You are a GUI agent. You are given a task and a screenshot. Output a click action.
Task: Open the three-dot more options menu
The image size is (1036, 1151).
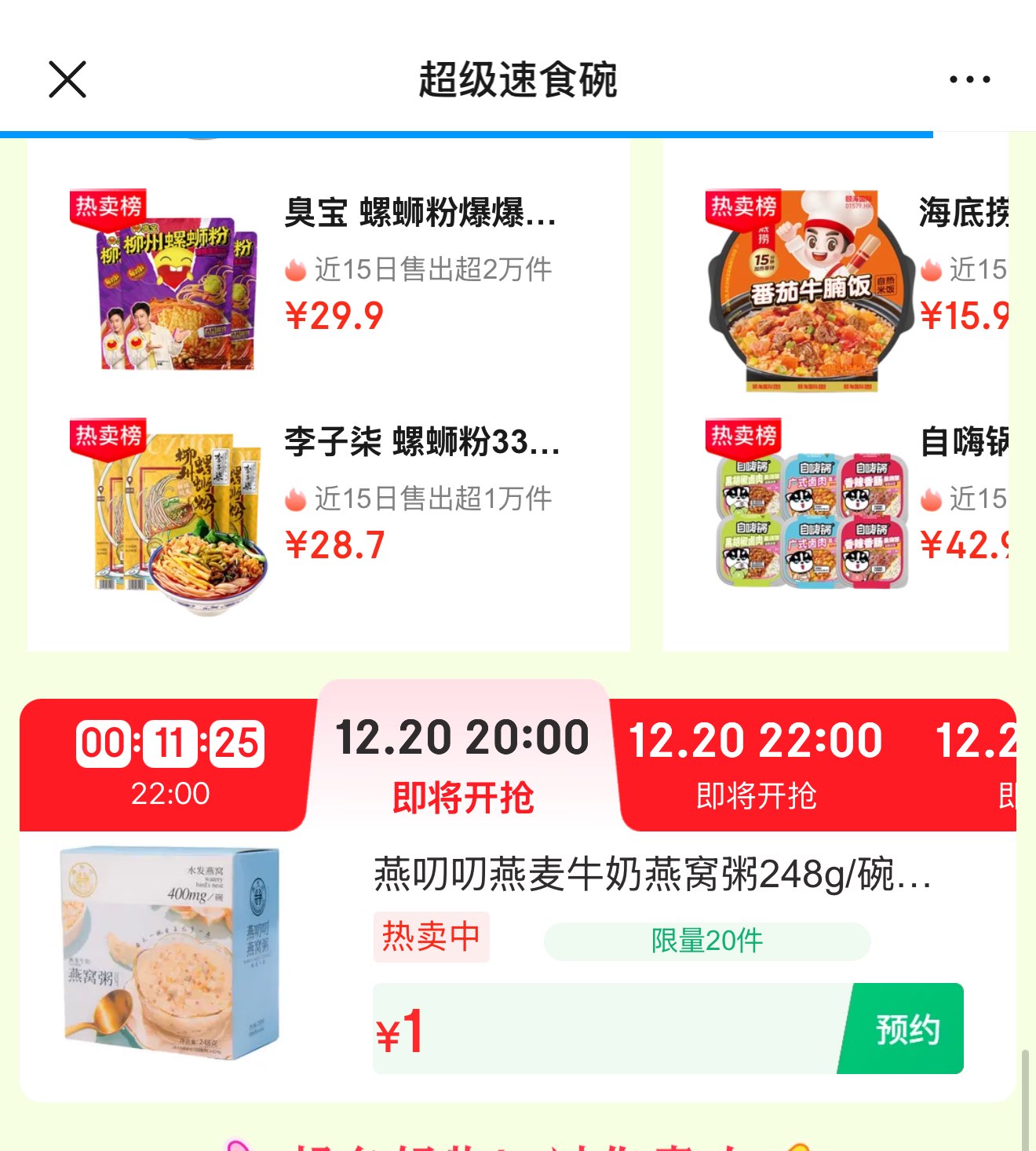pos(969,80)
